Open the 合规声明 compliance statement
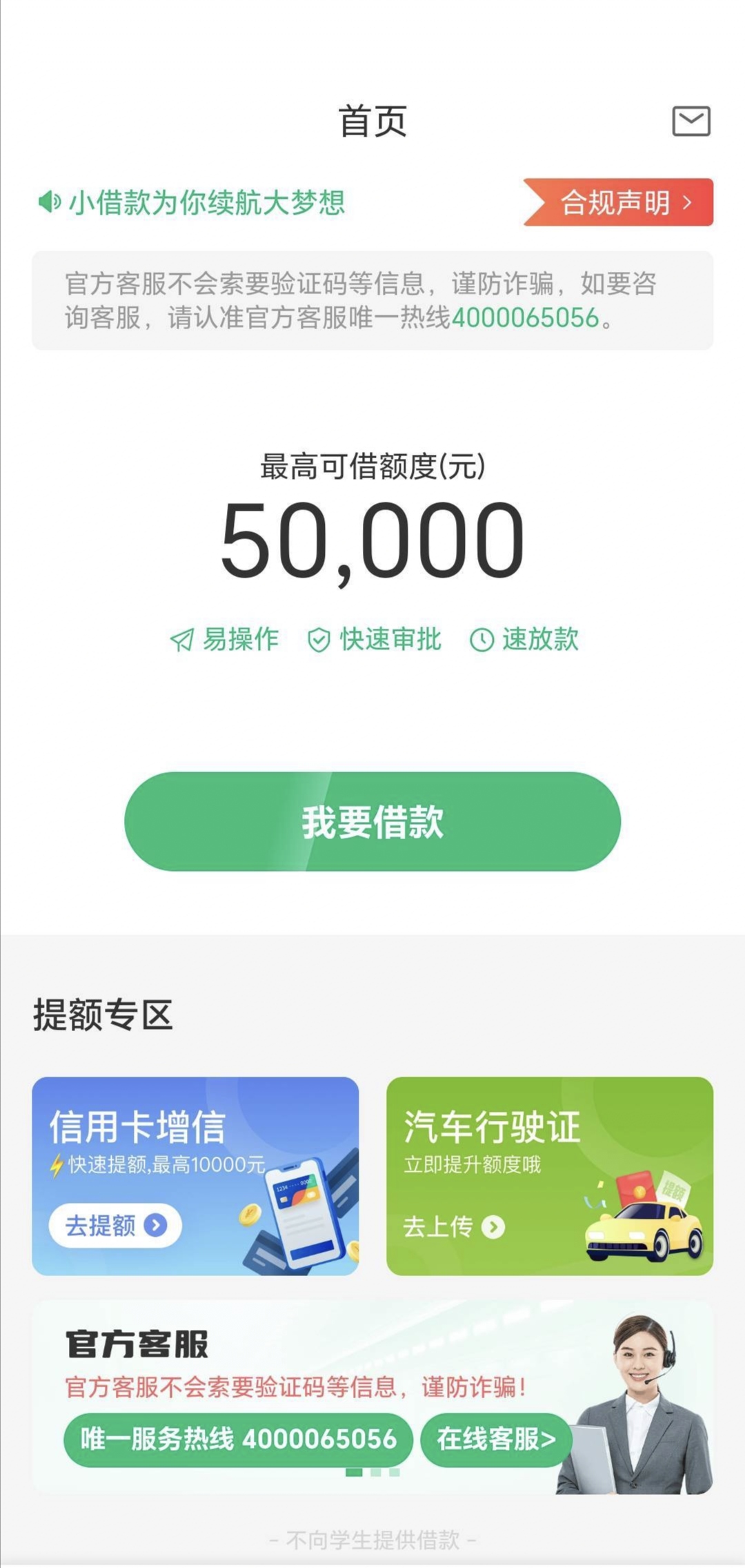 [619, 202]
